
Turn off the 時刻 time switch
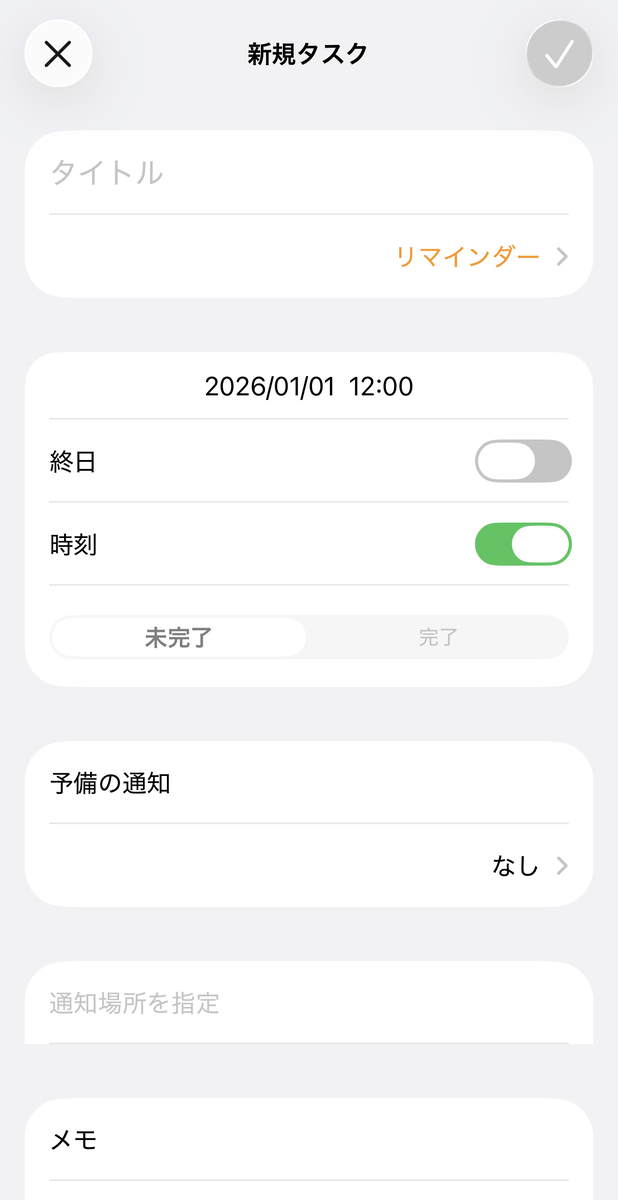pyautogui.click(x=522, y=544)
